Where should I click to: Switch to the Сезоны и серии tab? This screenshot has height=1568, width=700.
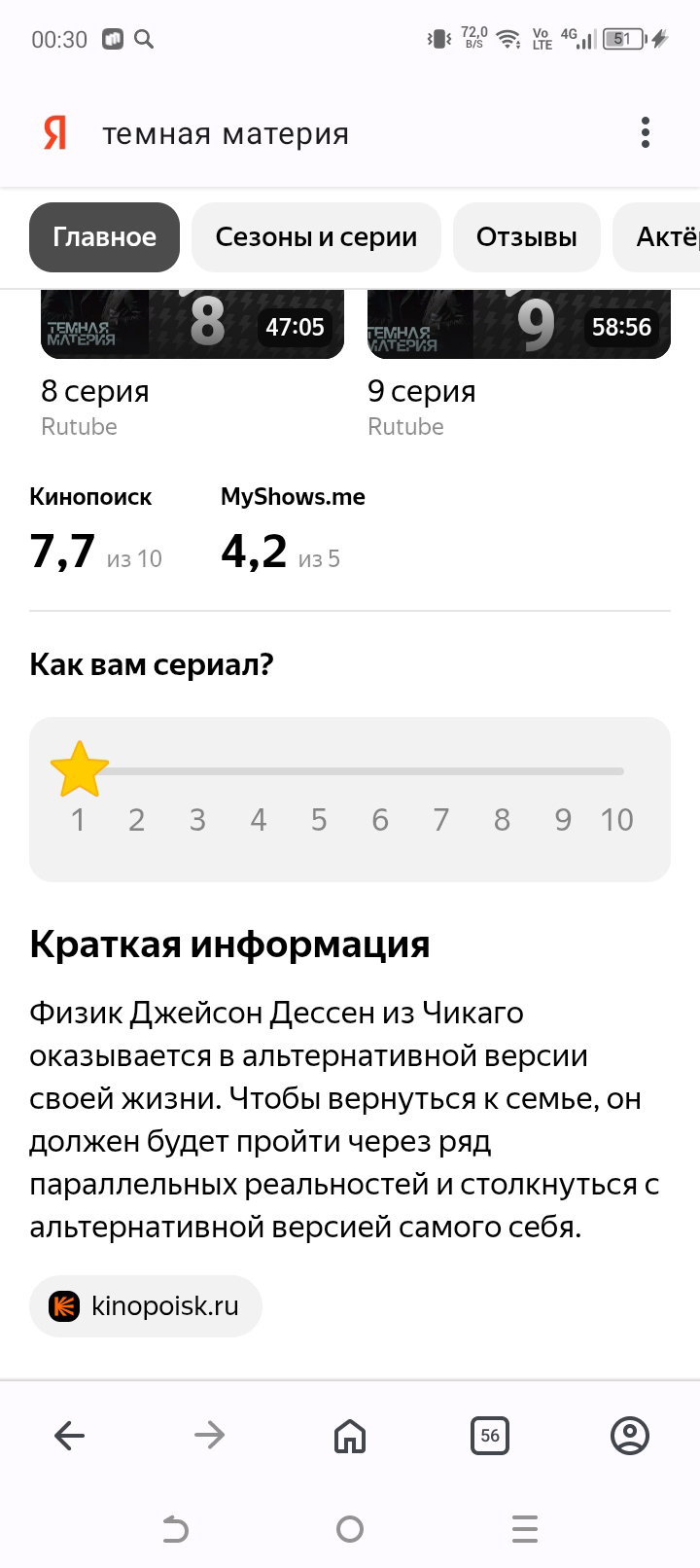coord(316,237)
